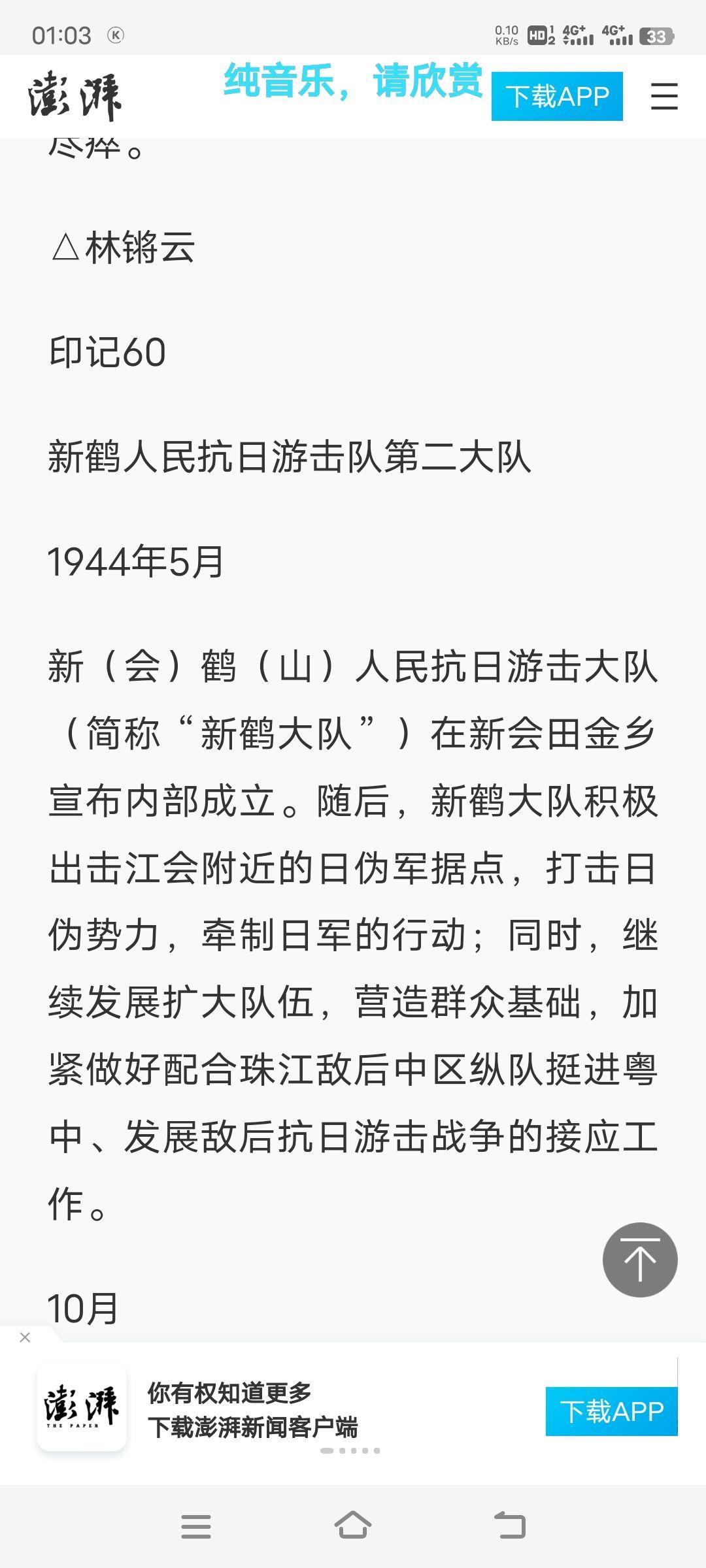Open the hamburger menu in header

click(x=664, y=97)
